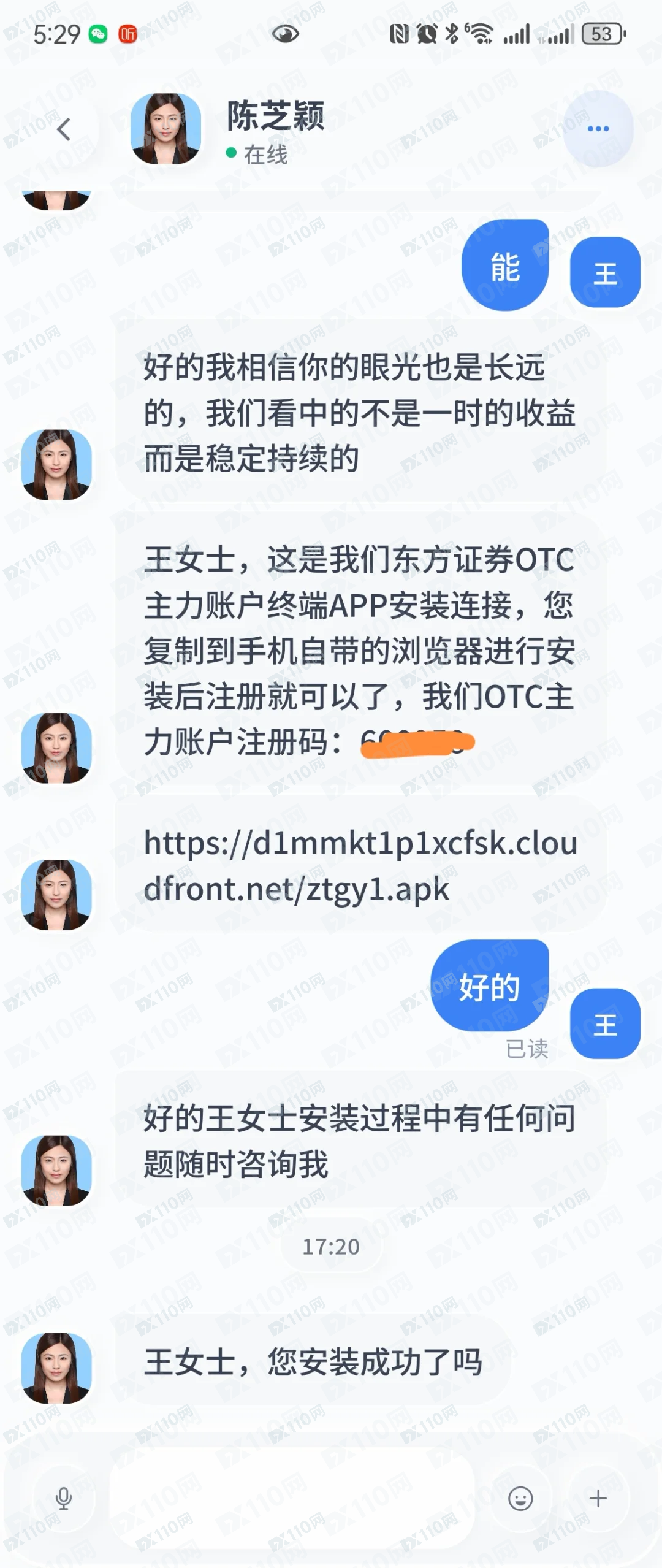
Task: Open the emoji picker
Action: pyautogui.click(x=520, y=1499)
